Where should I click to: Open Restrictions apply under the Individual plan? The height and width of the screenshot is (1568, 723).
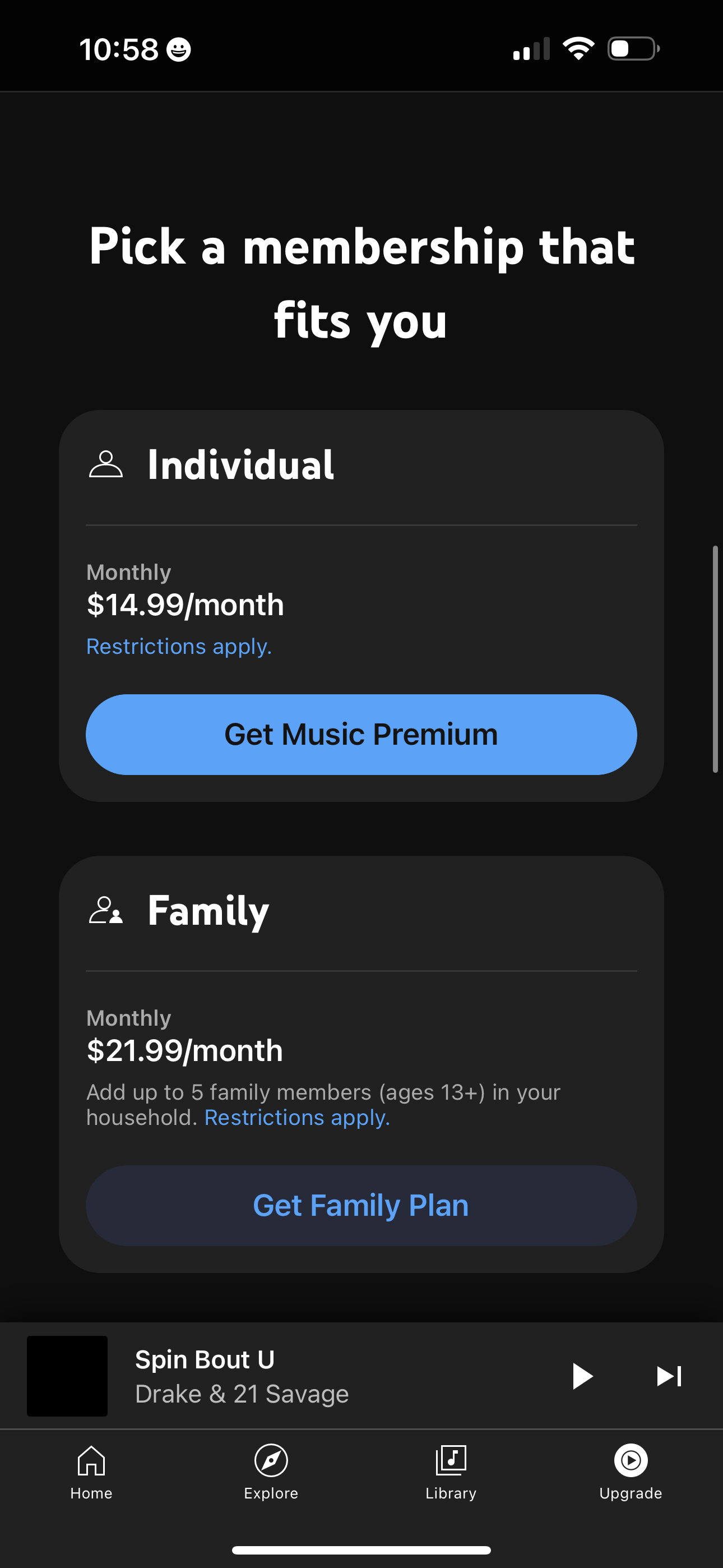(x=179, y=647)
